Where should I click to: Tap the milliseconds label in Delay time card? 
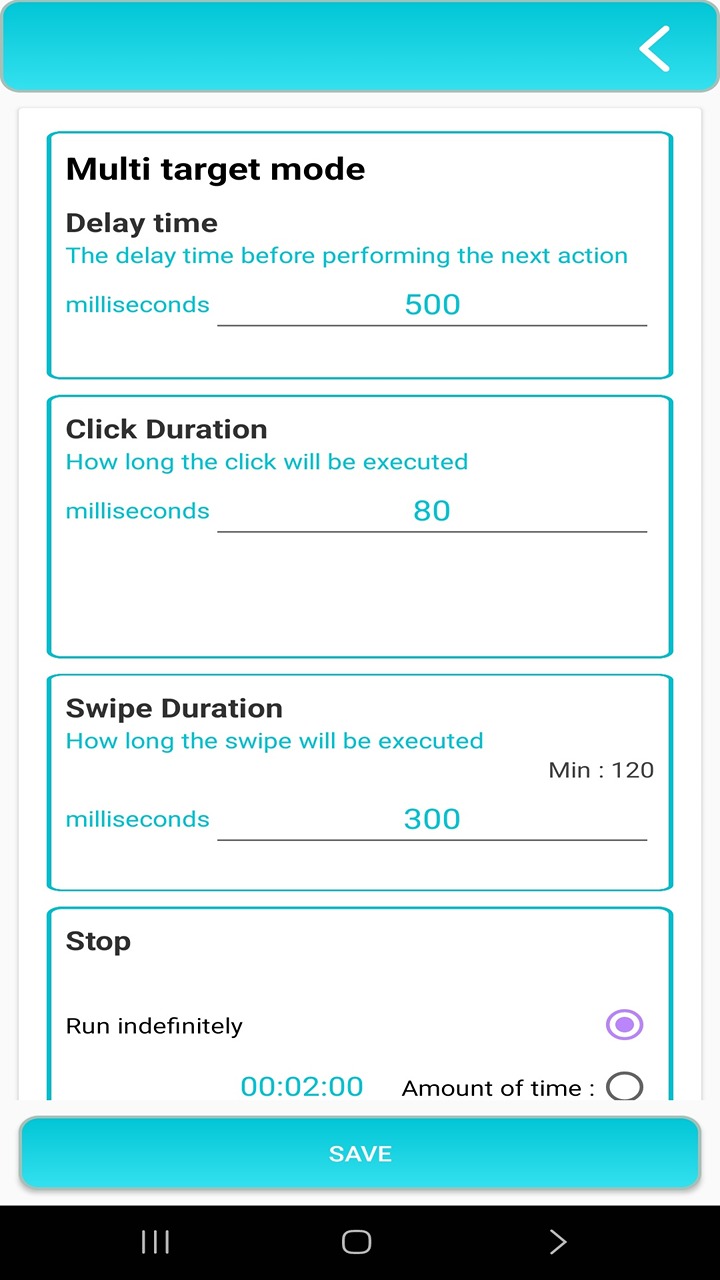[137, 304]
